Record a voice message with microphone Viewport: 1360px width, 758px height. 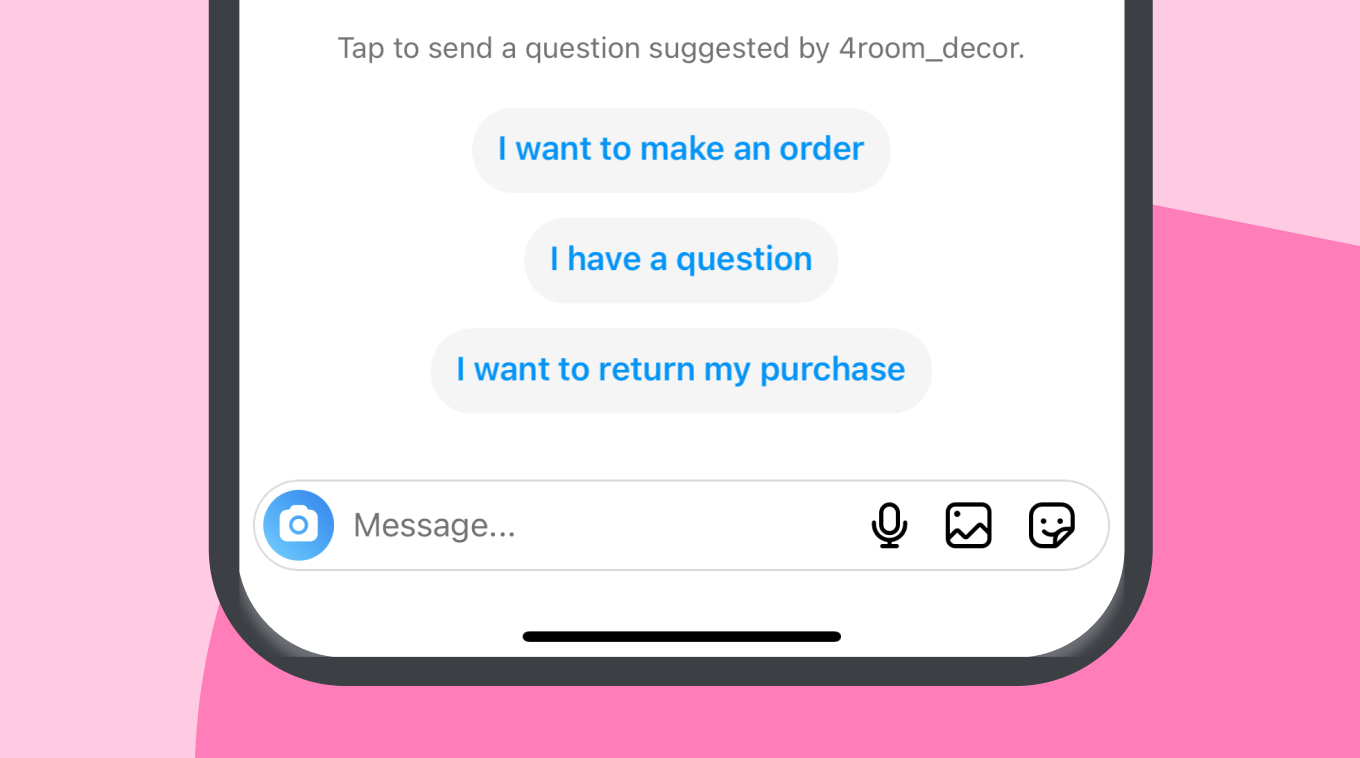tap(889, 525)
